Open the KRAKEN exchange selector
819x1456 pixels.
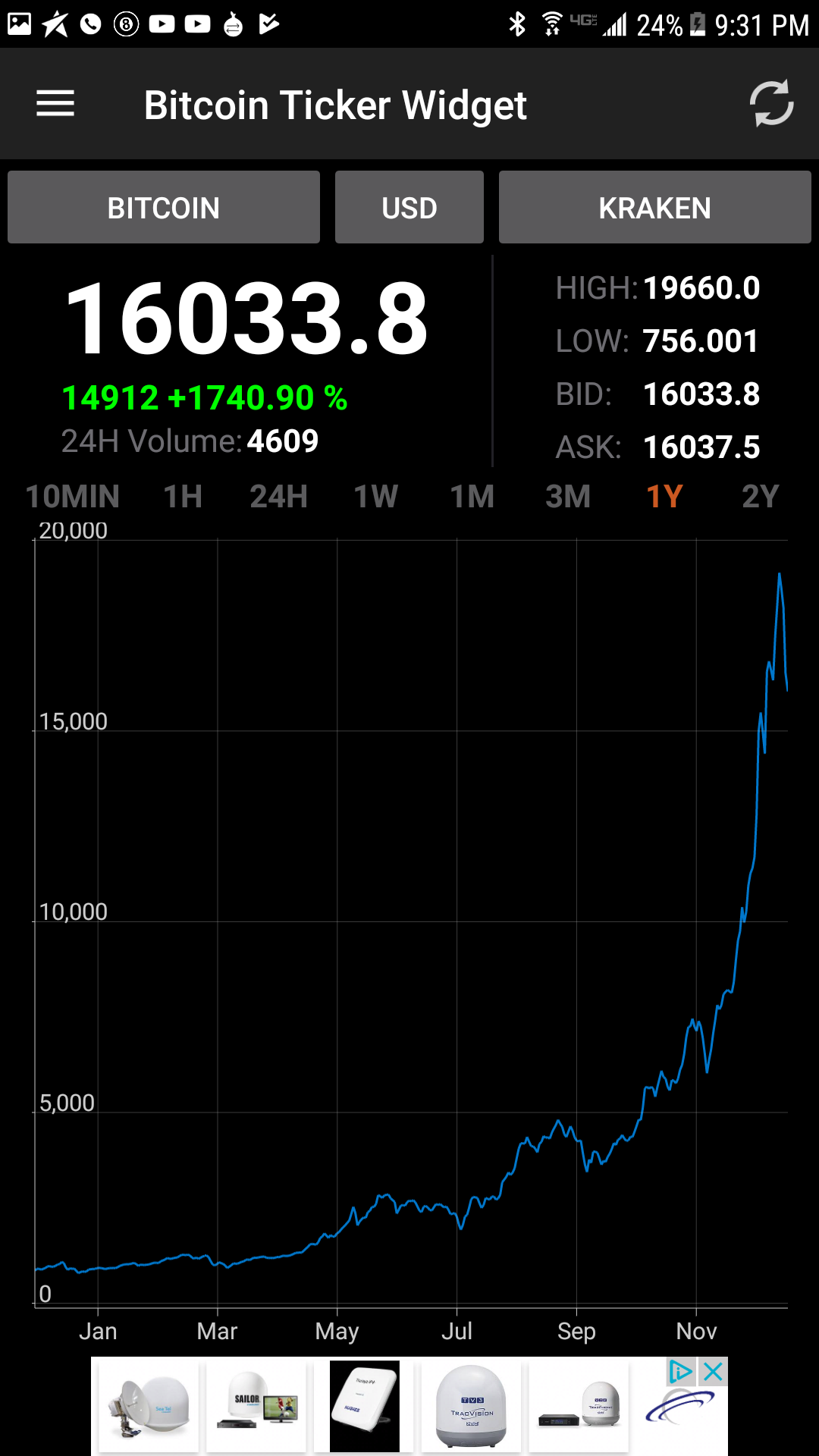click(654, 207)
